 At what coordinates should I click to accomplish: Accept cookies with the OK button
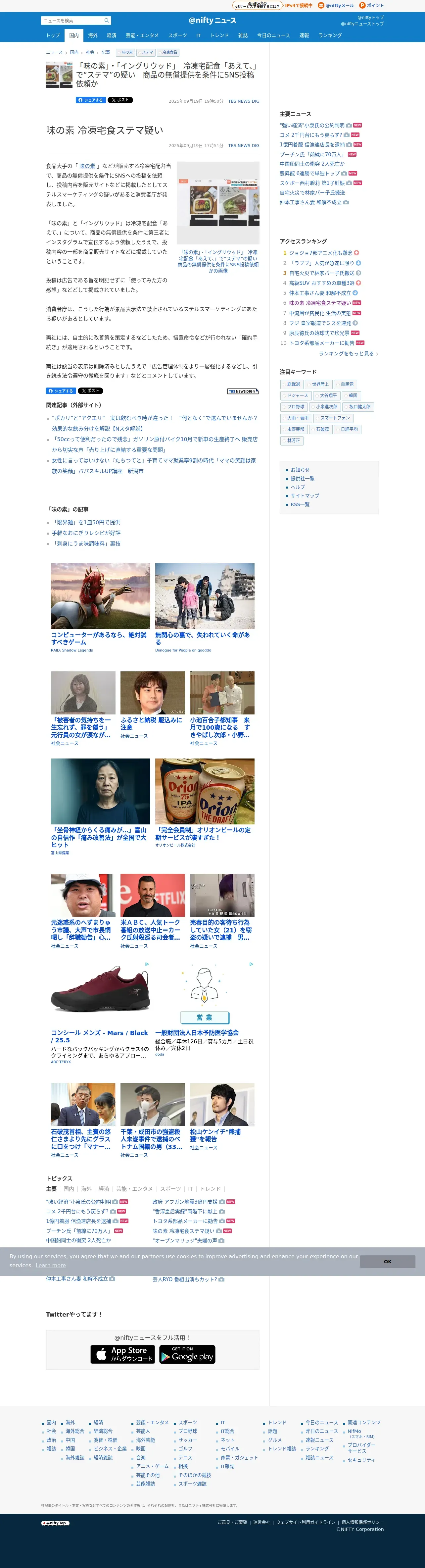(387, 1262)
